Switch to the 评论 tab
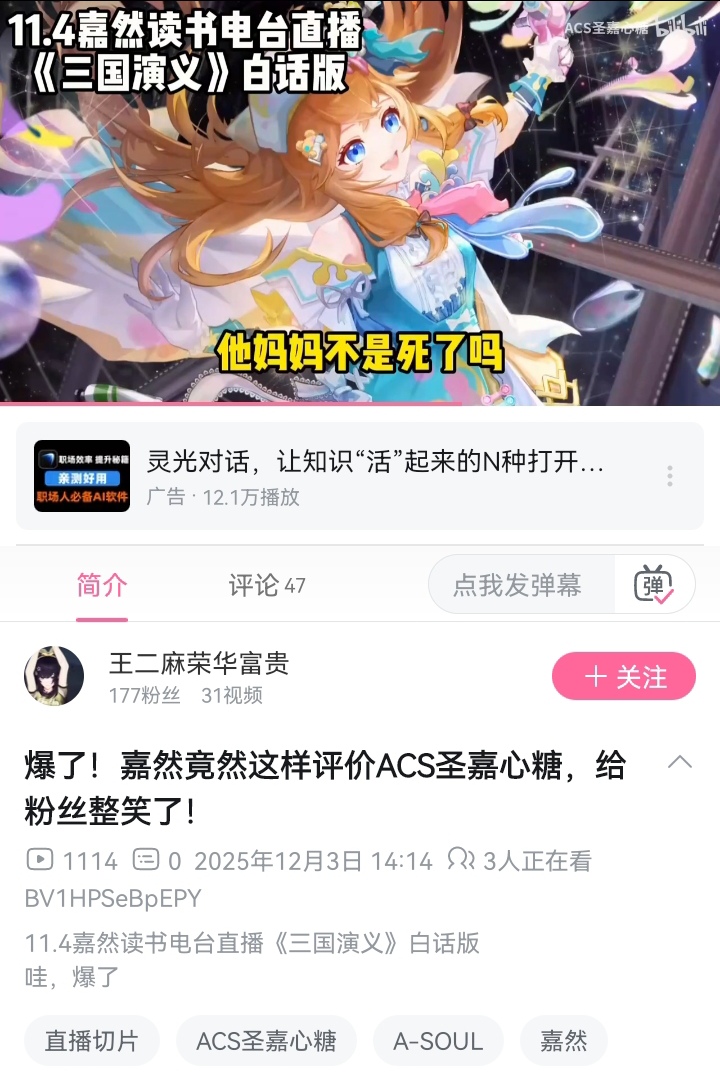 point(266,585)
